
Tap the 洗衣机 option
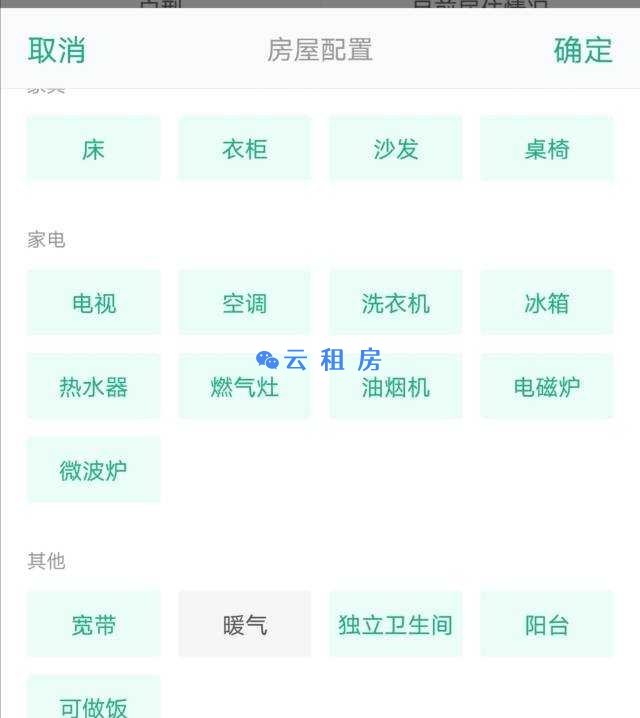tap(396, 303)
